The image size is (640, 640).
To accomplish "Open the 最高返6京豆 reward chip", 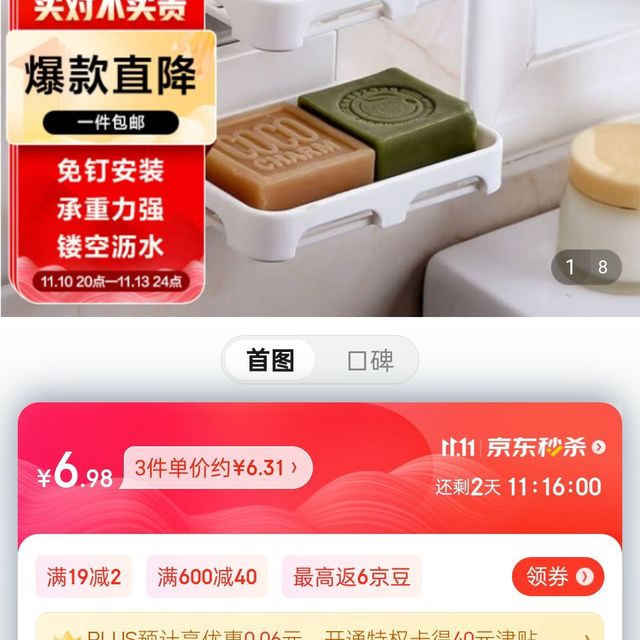I will tap(351, 577).
